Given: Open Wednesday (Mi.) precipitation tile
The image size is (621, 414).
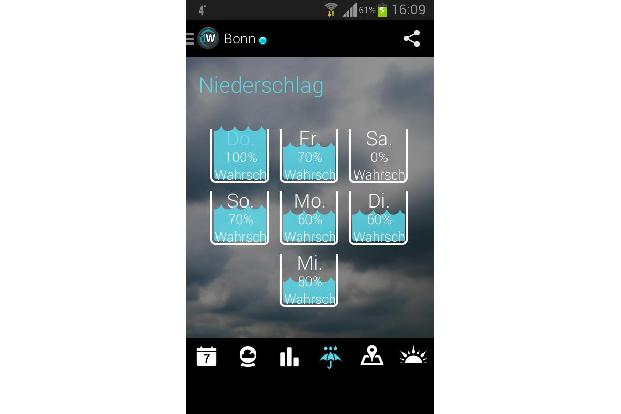Looking at the screenshot, I should pyautogui.click(x=309, y=280).
